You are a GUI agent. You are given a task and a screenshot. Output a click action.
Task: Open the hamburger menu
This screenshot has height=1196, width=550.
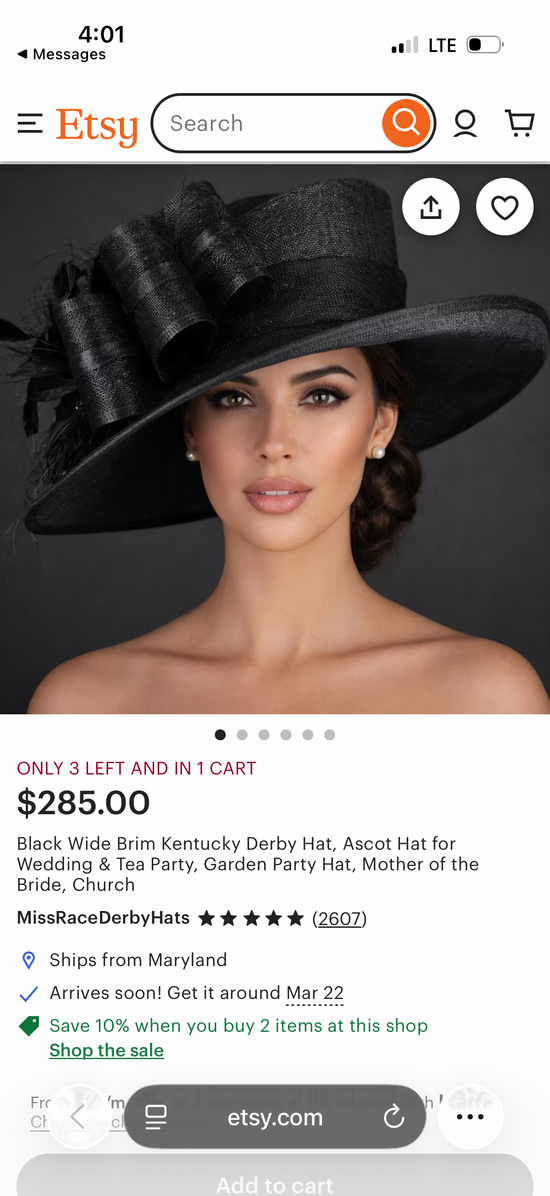point(30,124)
